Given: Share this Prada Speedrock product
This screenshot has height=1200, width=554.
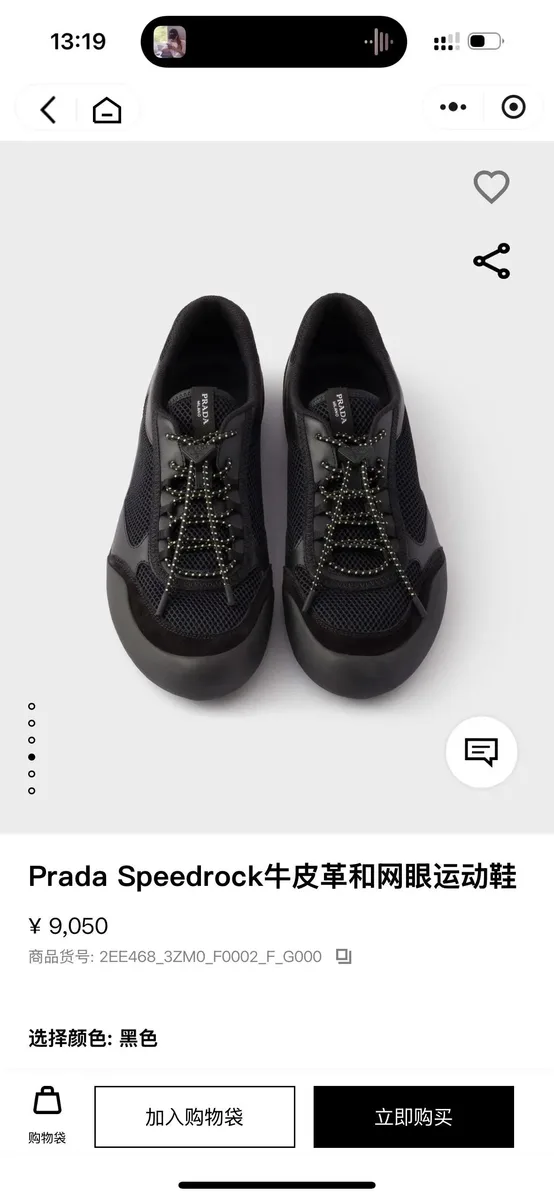Looking at the screenshot, I should [x=491, y=261].
